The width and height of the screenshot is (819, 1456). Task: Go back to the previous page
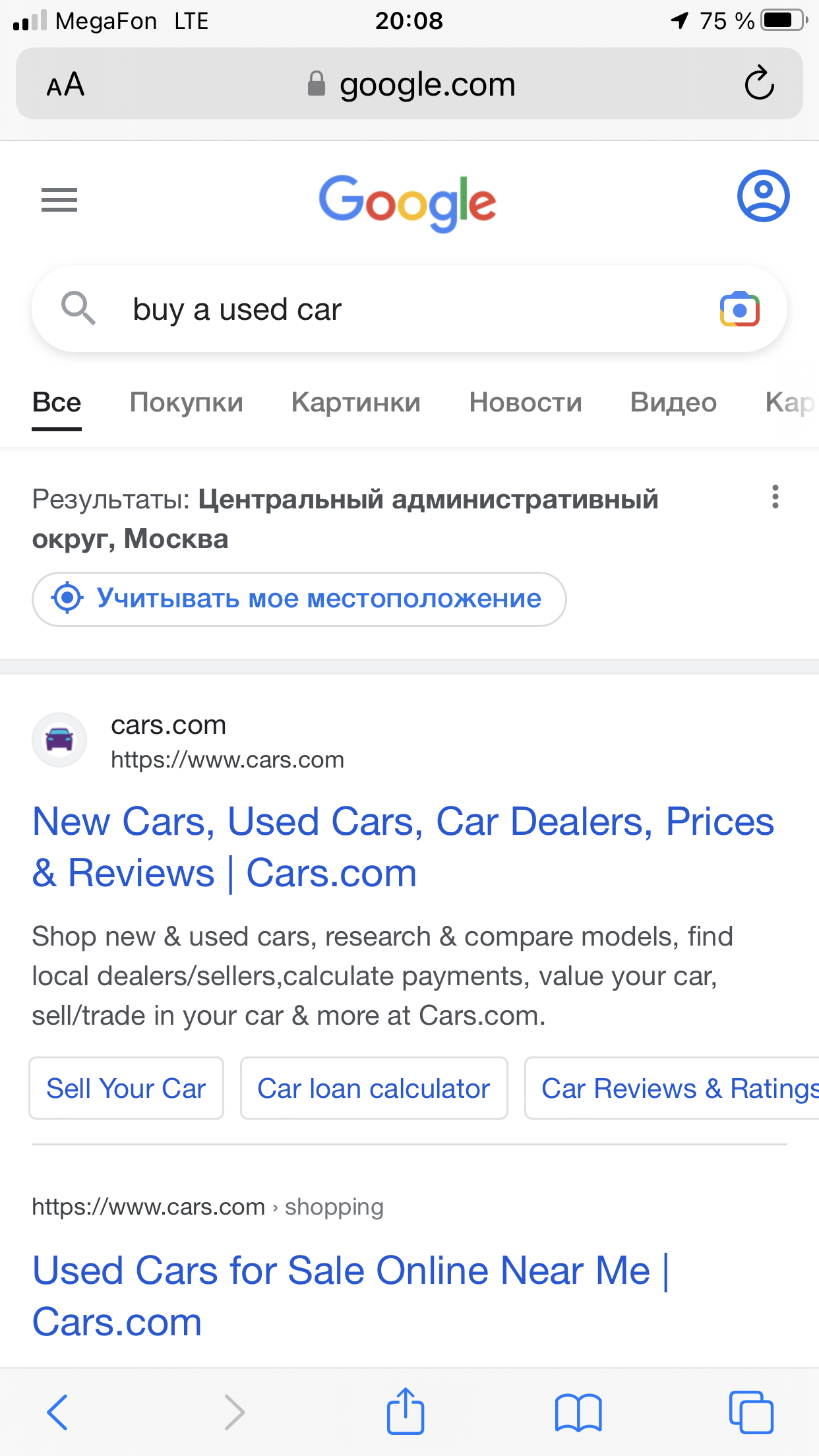57,1412
